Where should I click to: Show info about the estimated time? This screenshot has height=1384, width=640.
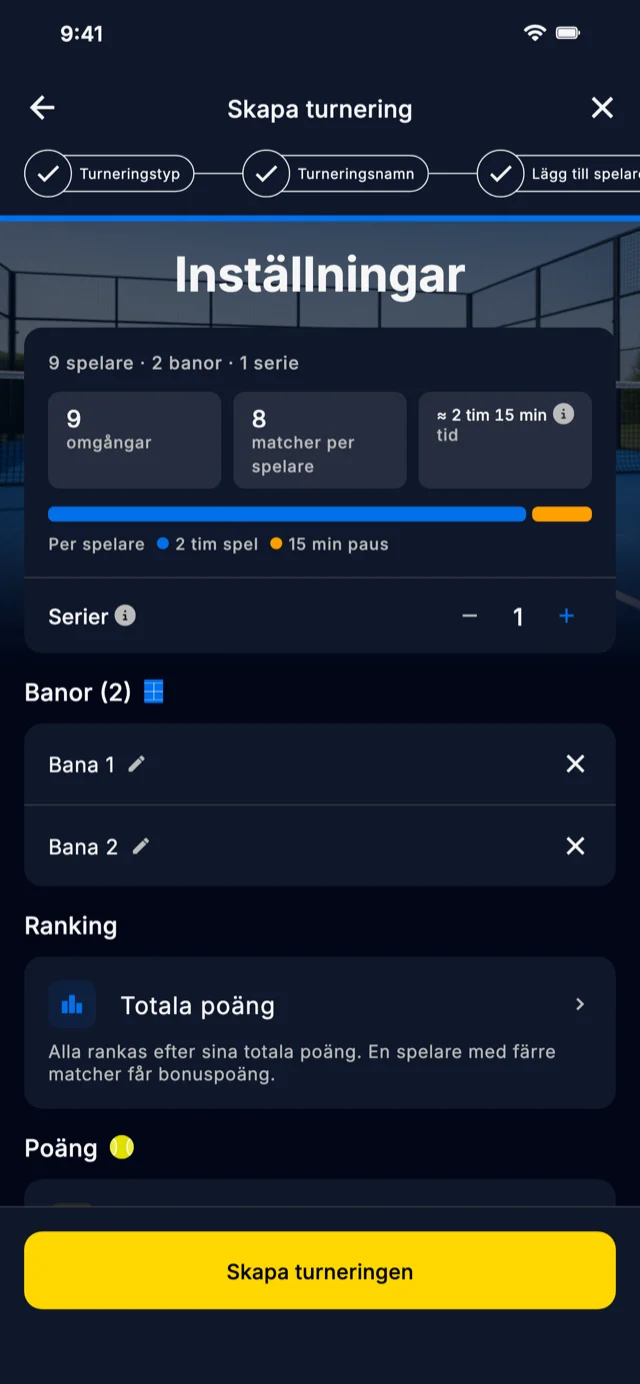click(564, 414)
